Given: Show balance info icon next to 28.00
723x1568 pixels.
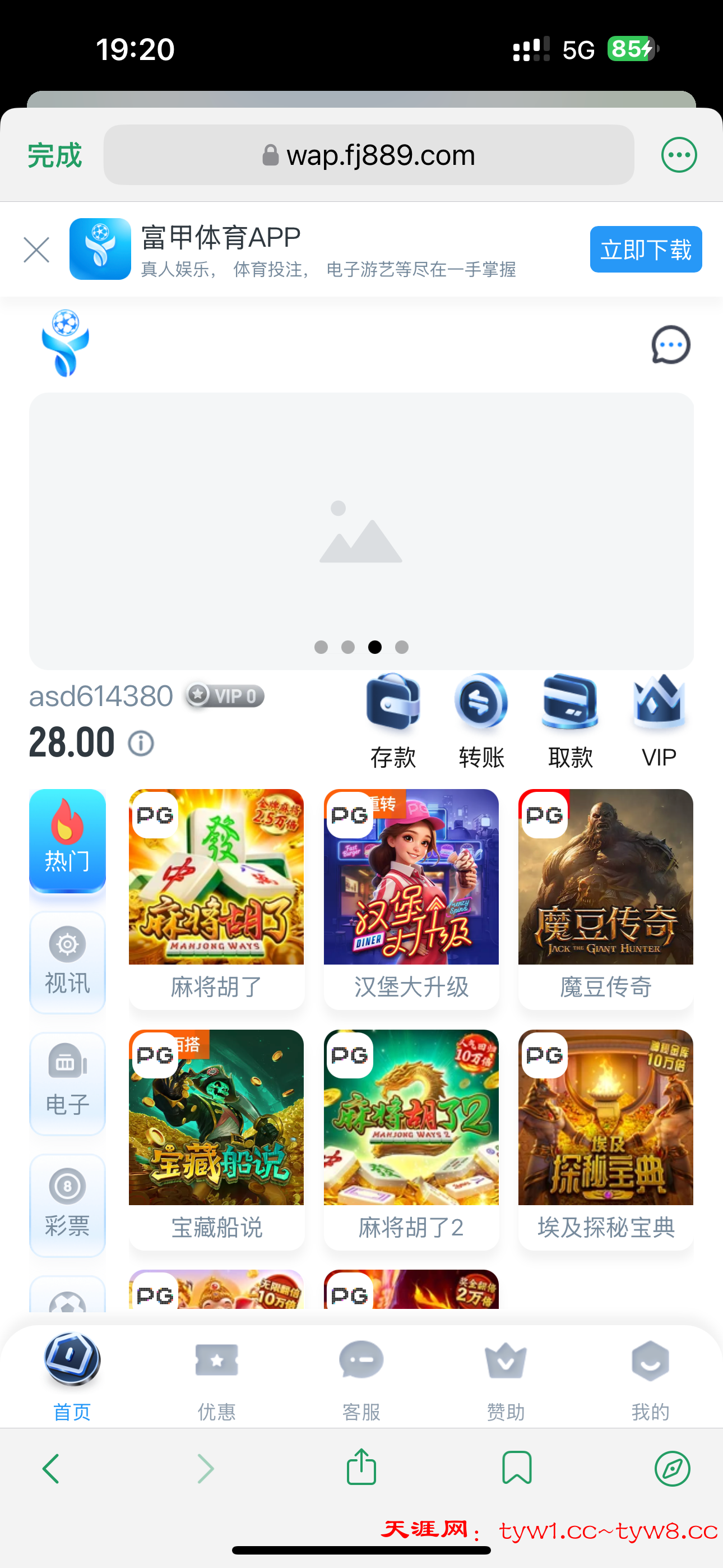Looking at the screenshot, I should click(141, 743).
